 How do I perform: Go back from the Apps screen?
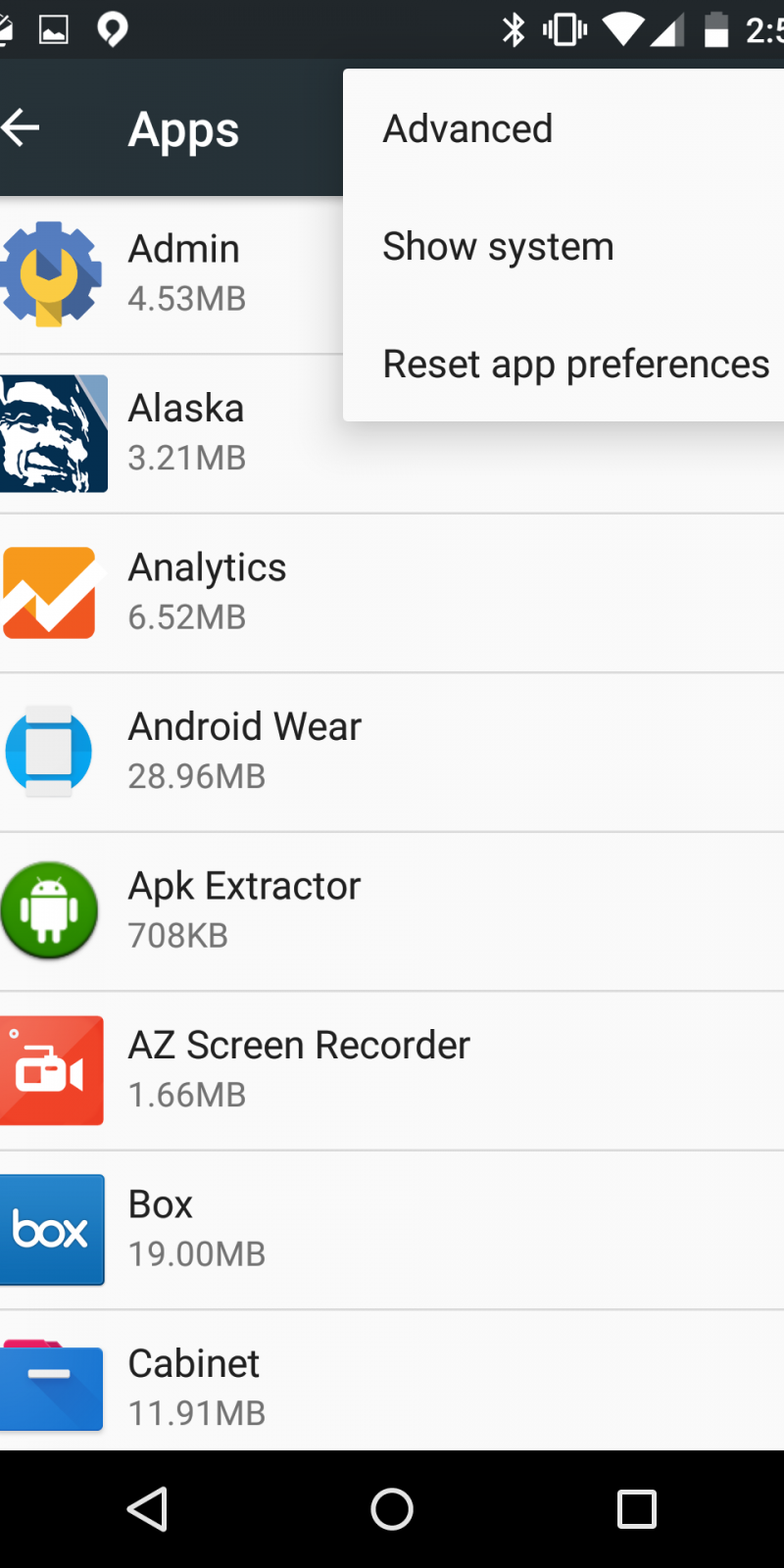[x=22, y=127]
